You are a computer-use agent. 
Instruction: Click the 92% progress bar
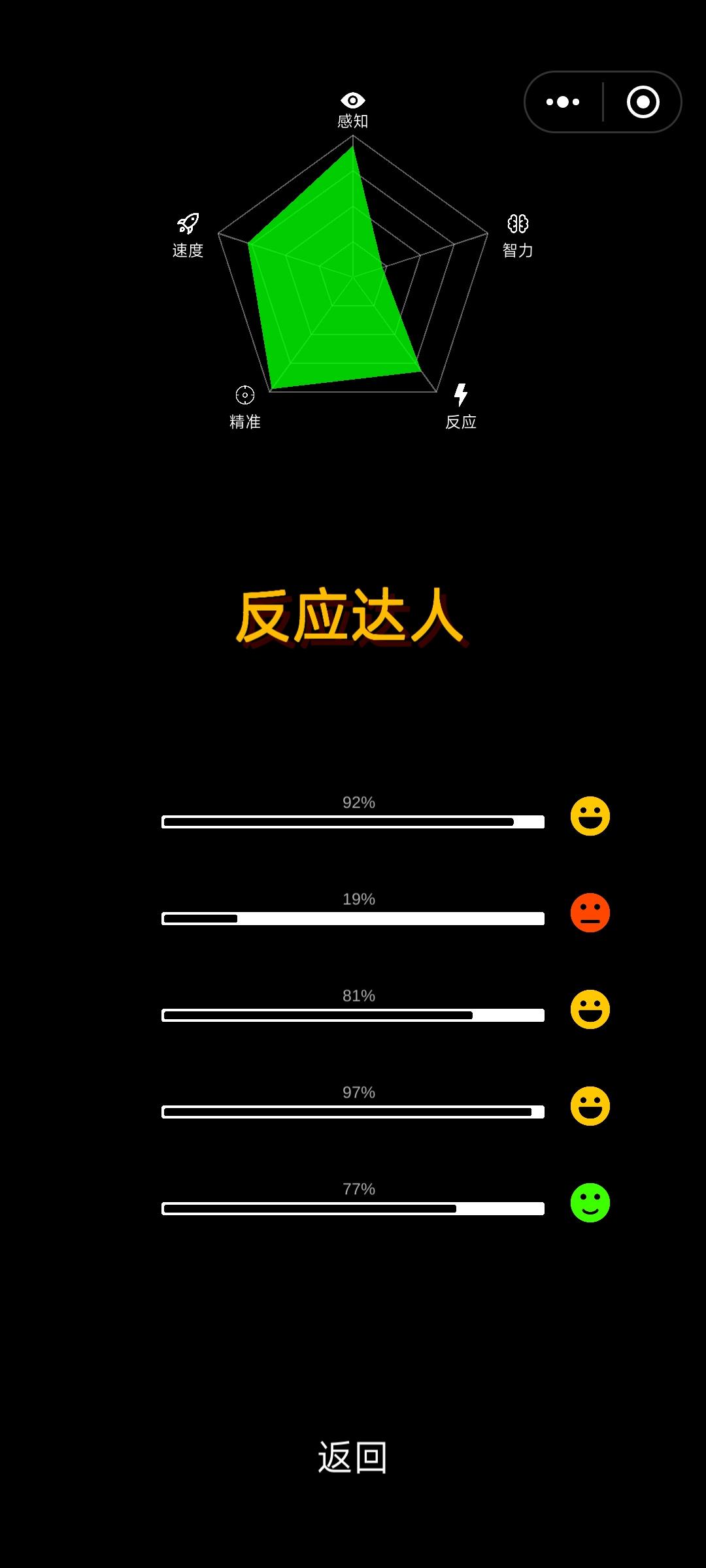pyautogui.click(x=353, y=822)
